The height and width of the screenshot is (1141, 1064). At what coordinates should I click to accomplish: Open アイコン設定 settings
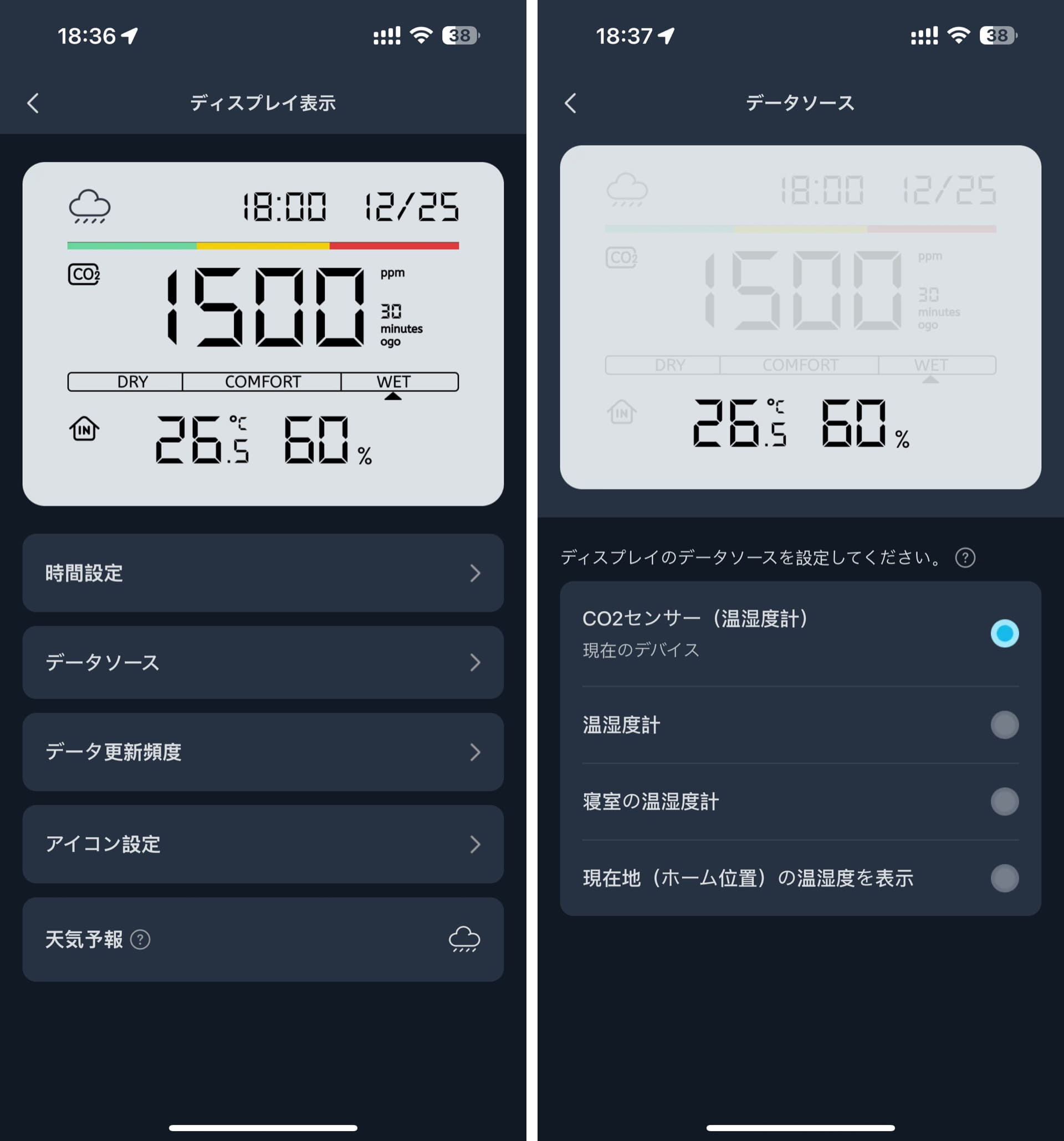(x=263, y=843)
